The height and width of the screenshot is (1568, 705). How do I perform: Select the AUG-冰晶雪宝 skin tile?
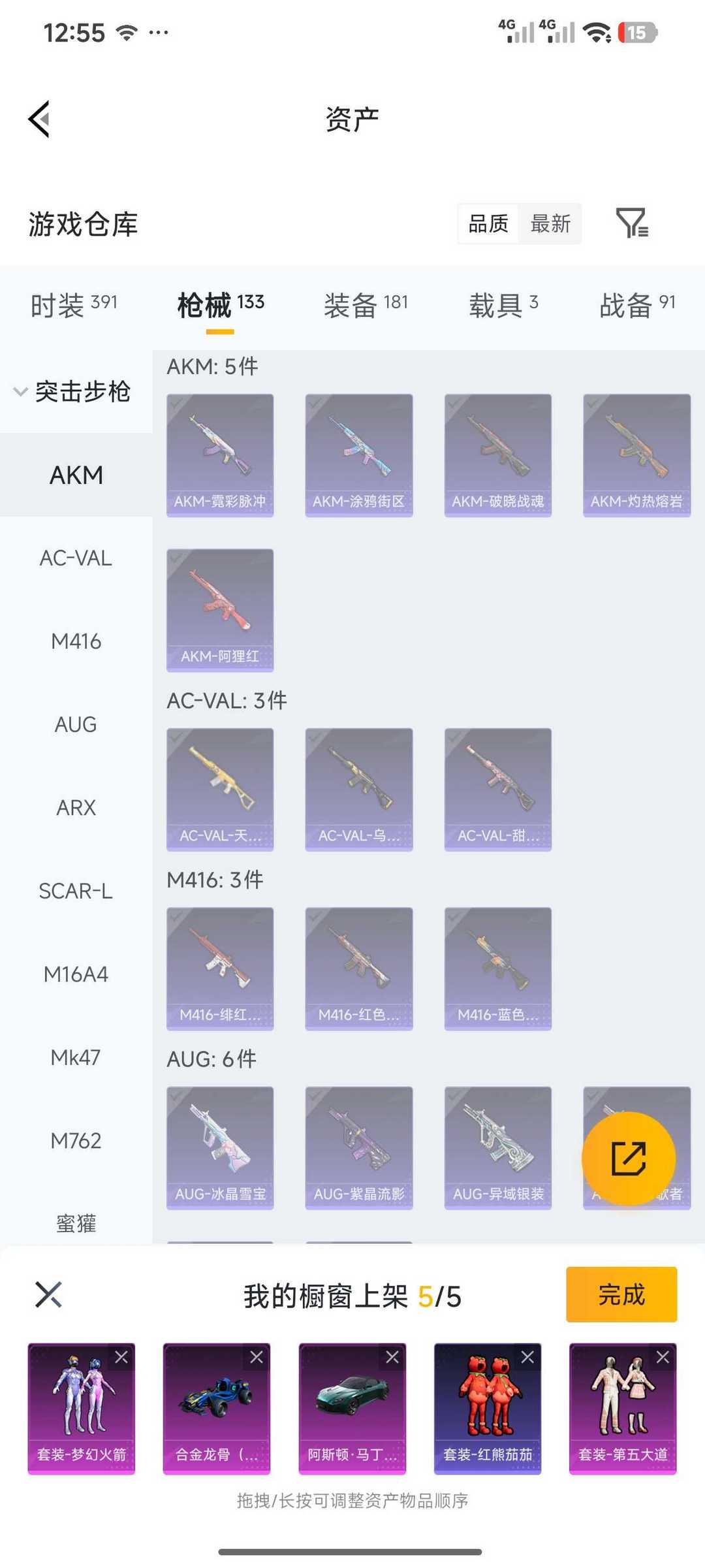[220, 1148]
